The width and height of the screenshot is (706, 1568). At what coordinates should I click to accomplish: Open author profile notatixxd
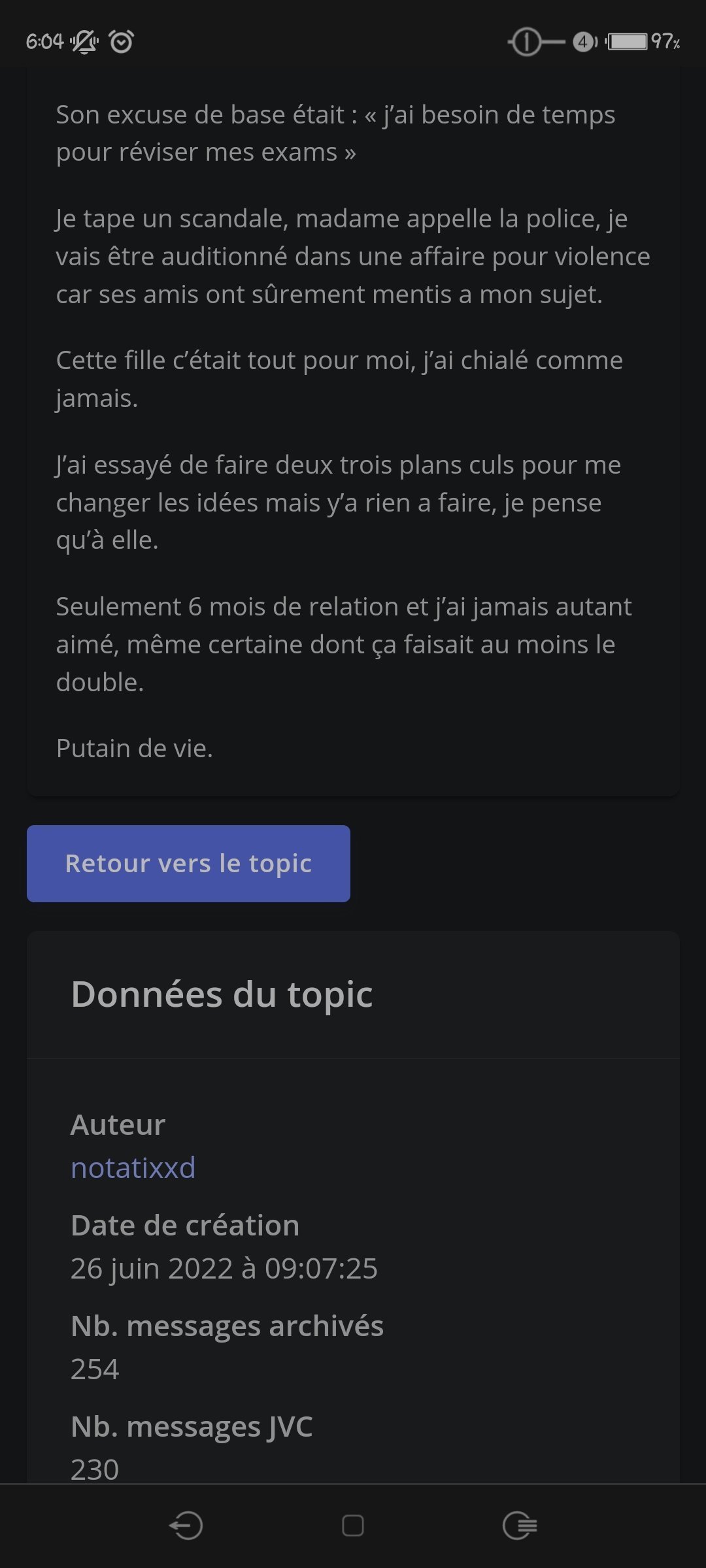[133, 1168]
